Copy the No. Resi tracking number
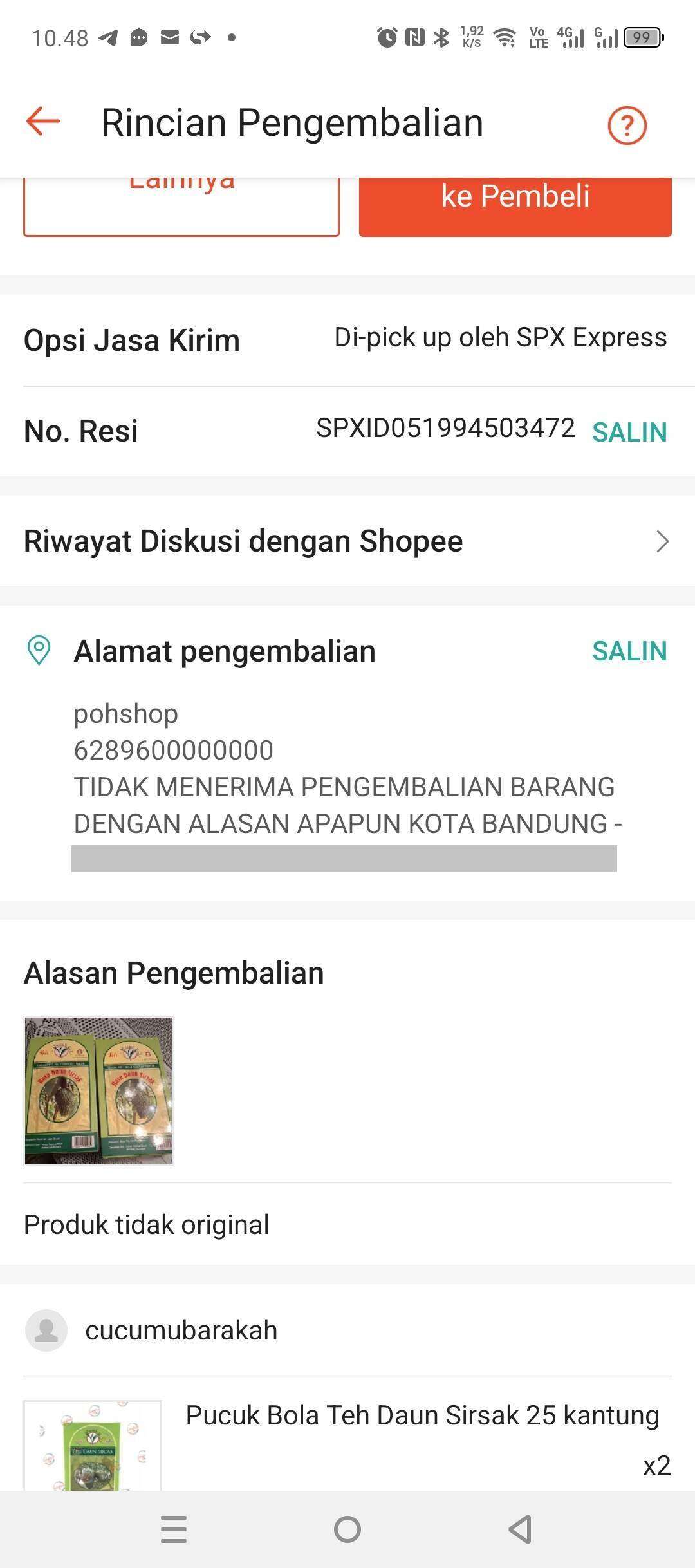Viewport: 695px width, 1568px height. point(629,432)
